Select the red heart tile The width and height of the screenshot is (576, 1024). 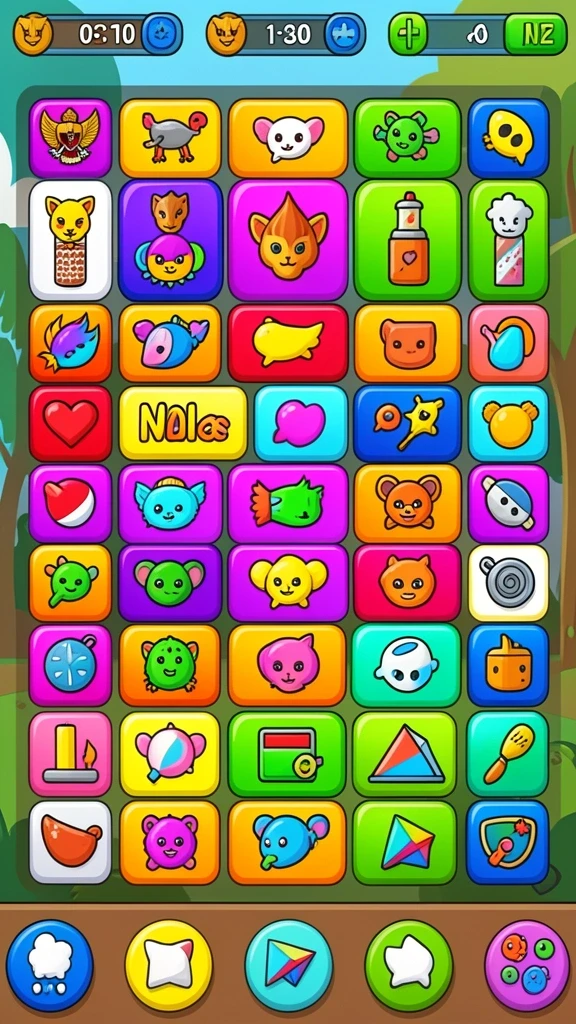tap(71, 423)
